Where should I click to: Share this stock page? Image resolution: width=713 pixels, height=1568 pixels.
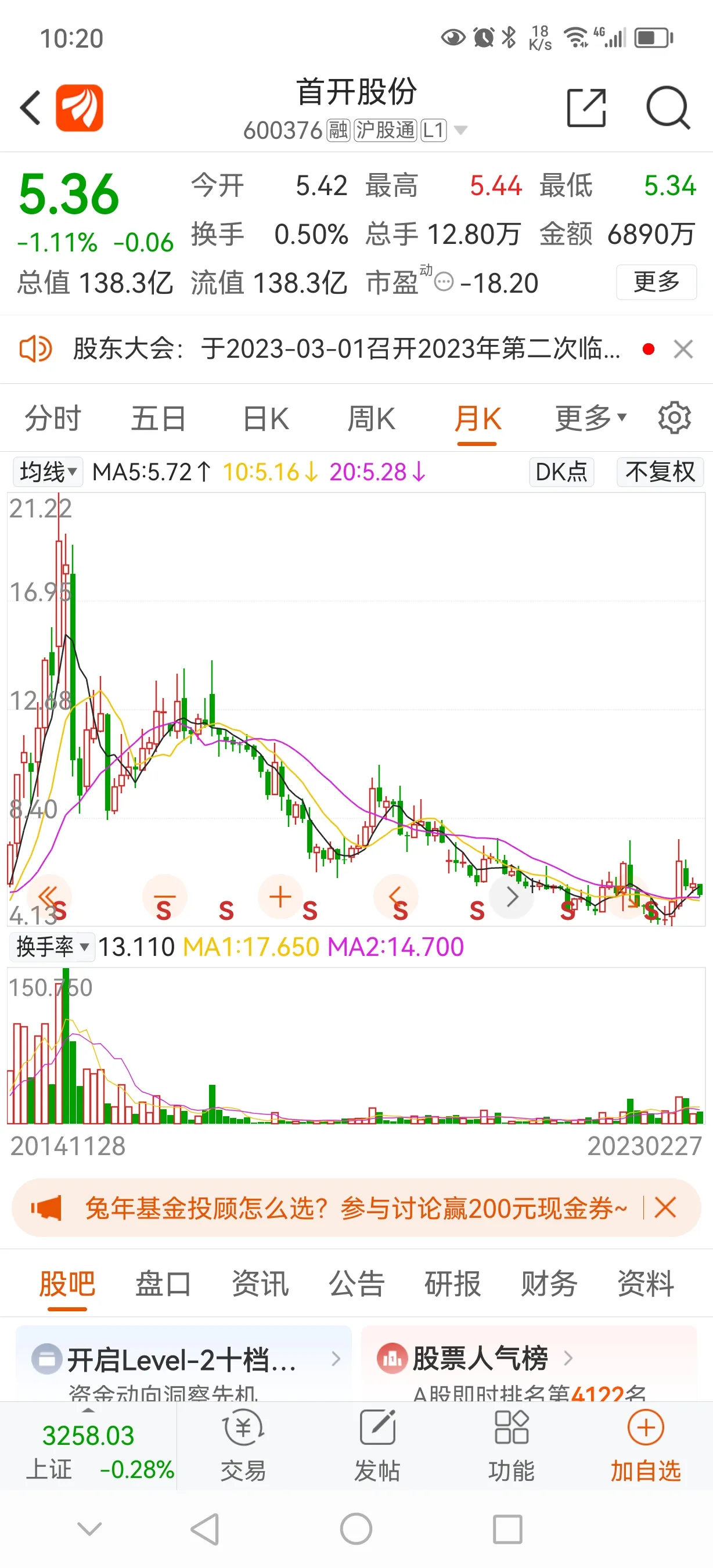(x=586, y=108)
